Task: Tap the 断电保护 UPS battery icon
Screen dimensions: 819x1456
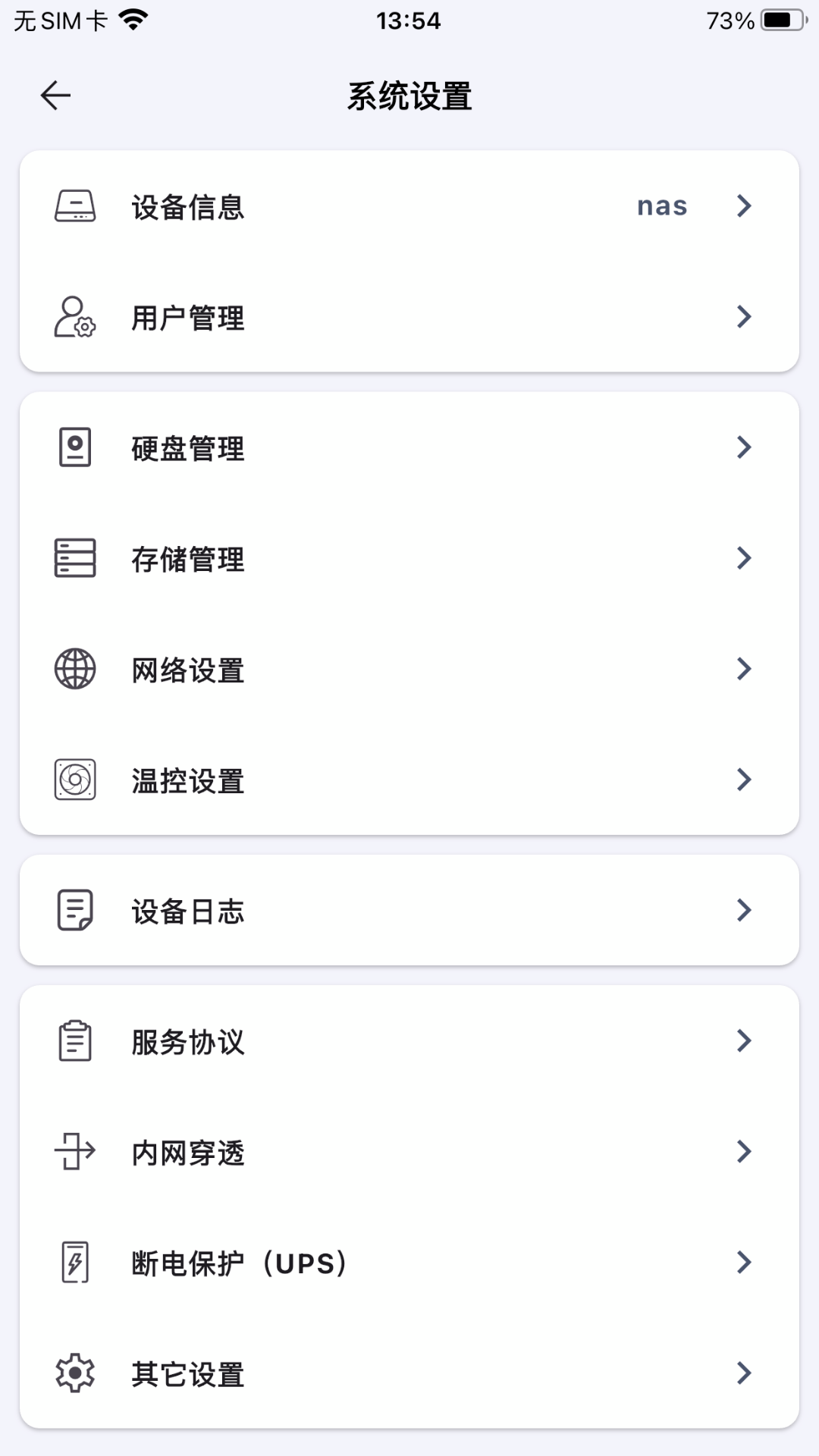Action: (74, 1262)
